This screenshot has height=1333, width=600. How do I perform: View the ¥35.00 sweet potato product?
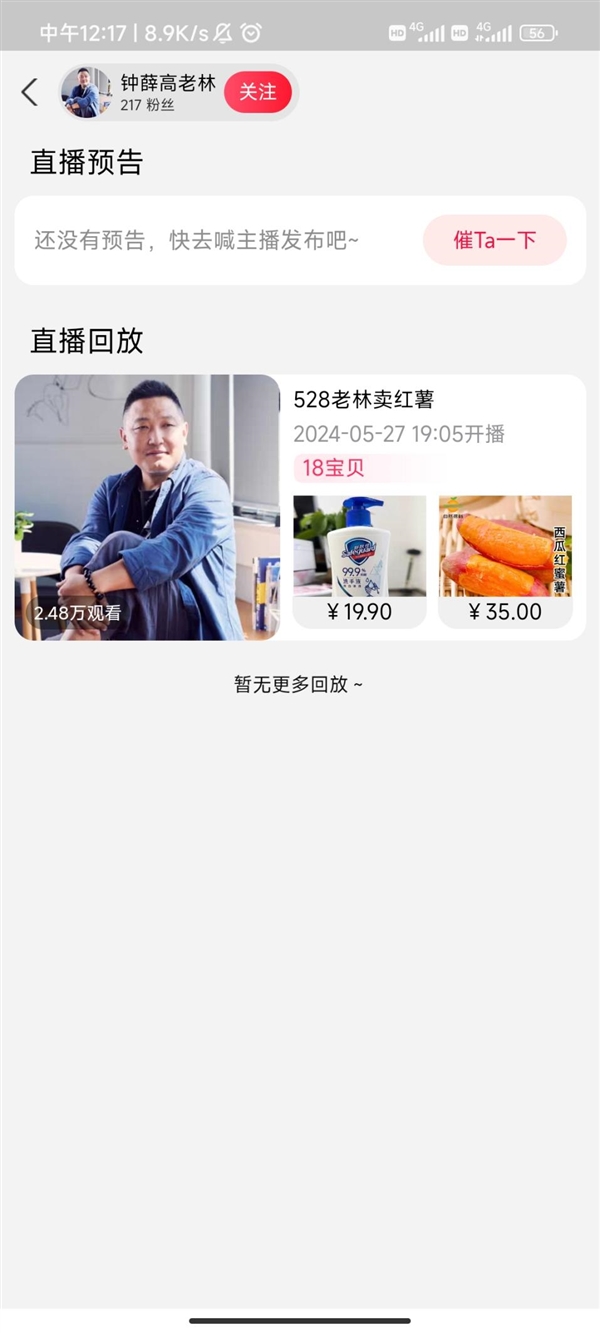pyautogui.click(x=505, y=561)
